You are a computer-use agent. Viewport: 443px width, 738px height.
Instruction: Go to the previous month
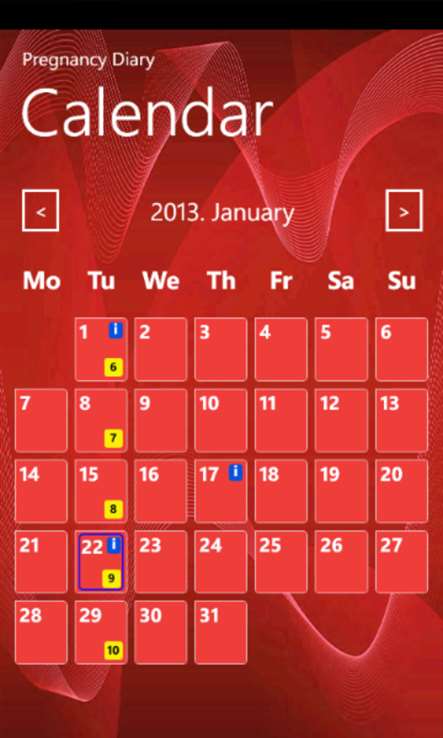click(40, 211)
